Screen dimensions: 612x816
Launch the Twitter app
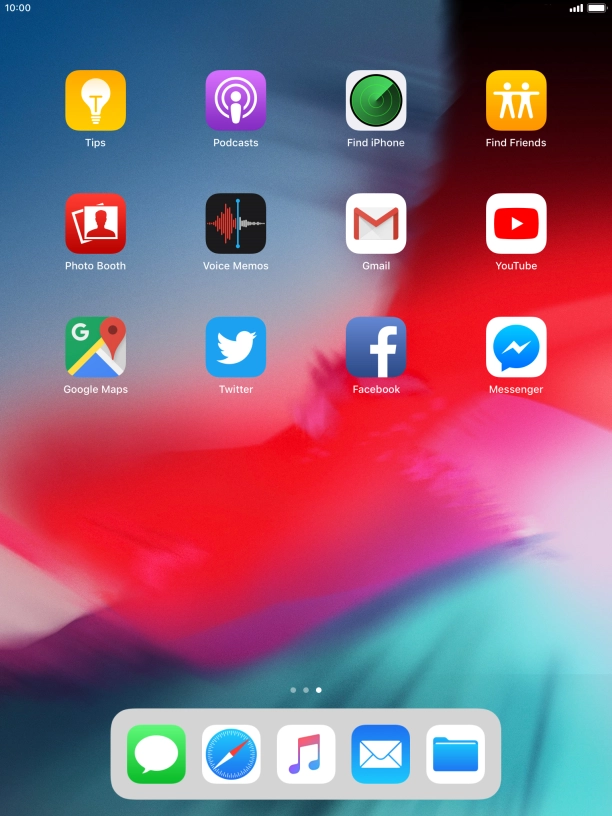(236, 346)
